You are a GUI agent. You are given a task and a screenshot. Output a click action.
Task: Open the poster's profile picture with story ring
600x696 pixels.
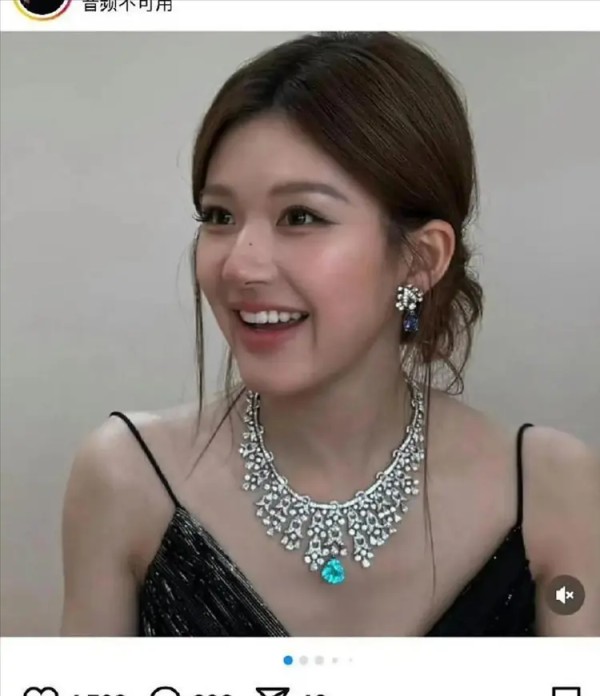(42, 5)
